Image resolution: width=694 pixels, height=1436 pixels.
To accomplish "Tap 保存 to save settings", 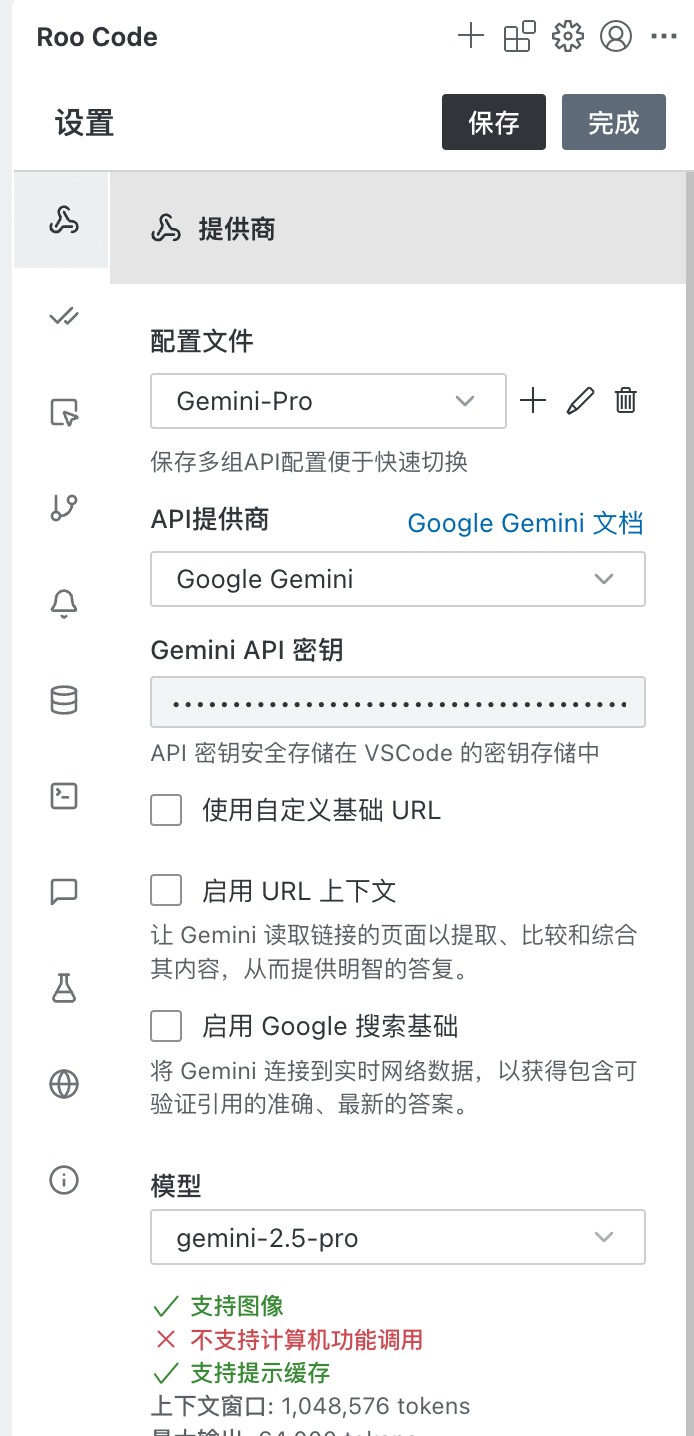I will coord(494,122).
